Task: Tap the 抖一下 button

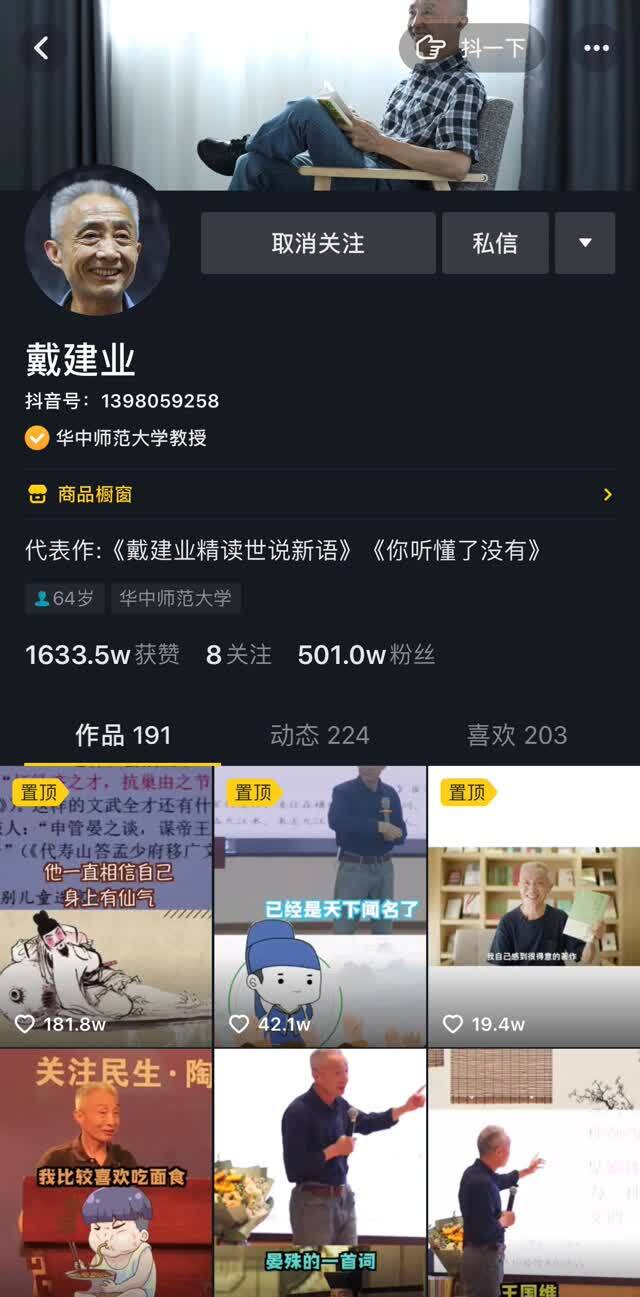Action: pos(472,48)
